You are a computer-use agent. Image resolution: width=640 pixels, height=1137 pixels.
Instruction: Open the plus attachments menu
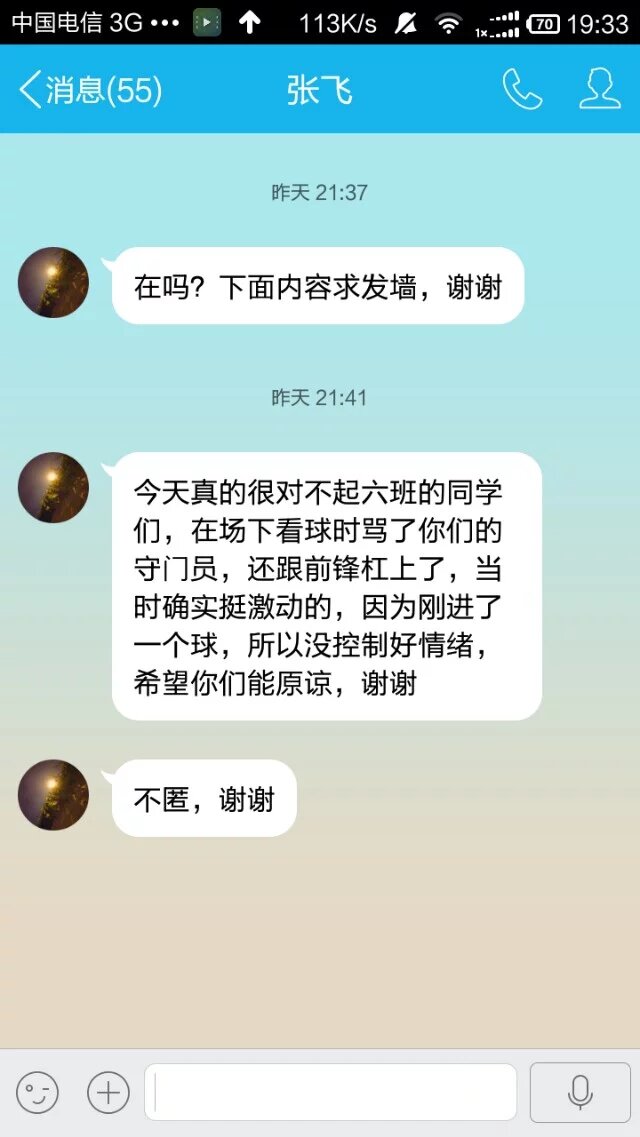pos(108,1092)
